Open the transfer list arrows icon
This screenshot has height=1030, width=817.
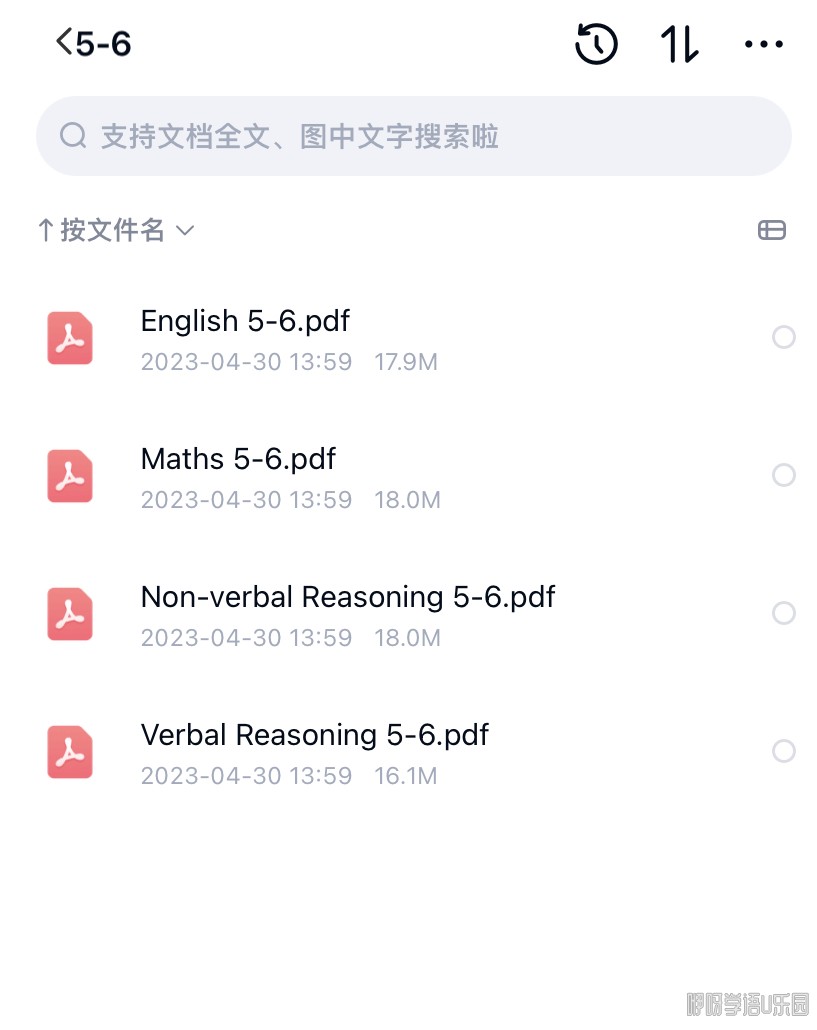(680, 44)
